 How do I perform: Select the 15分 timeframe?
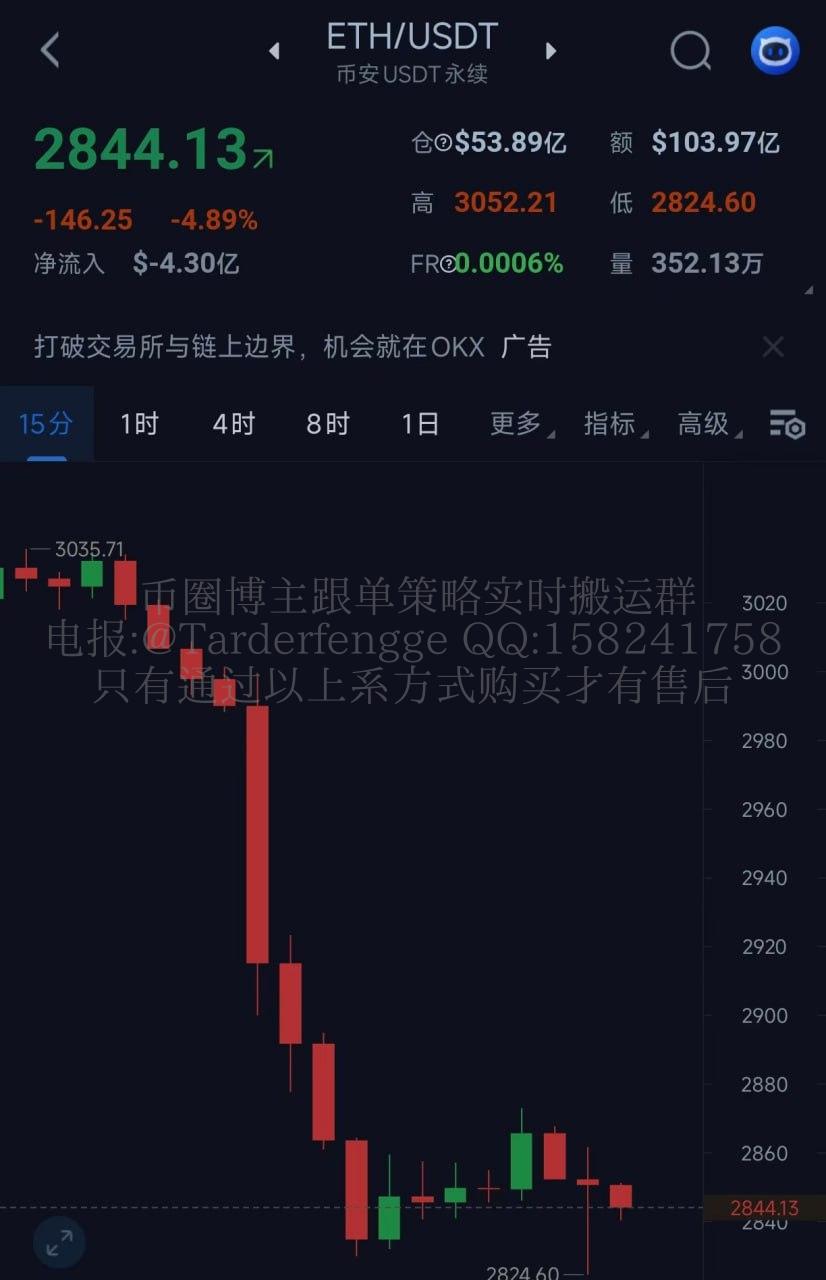point(46,424)
